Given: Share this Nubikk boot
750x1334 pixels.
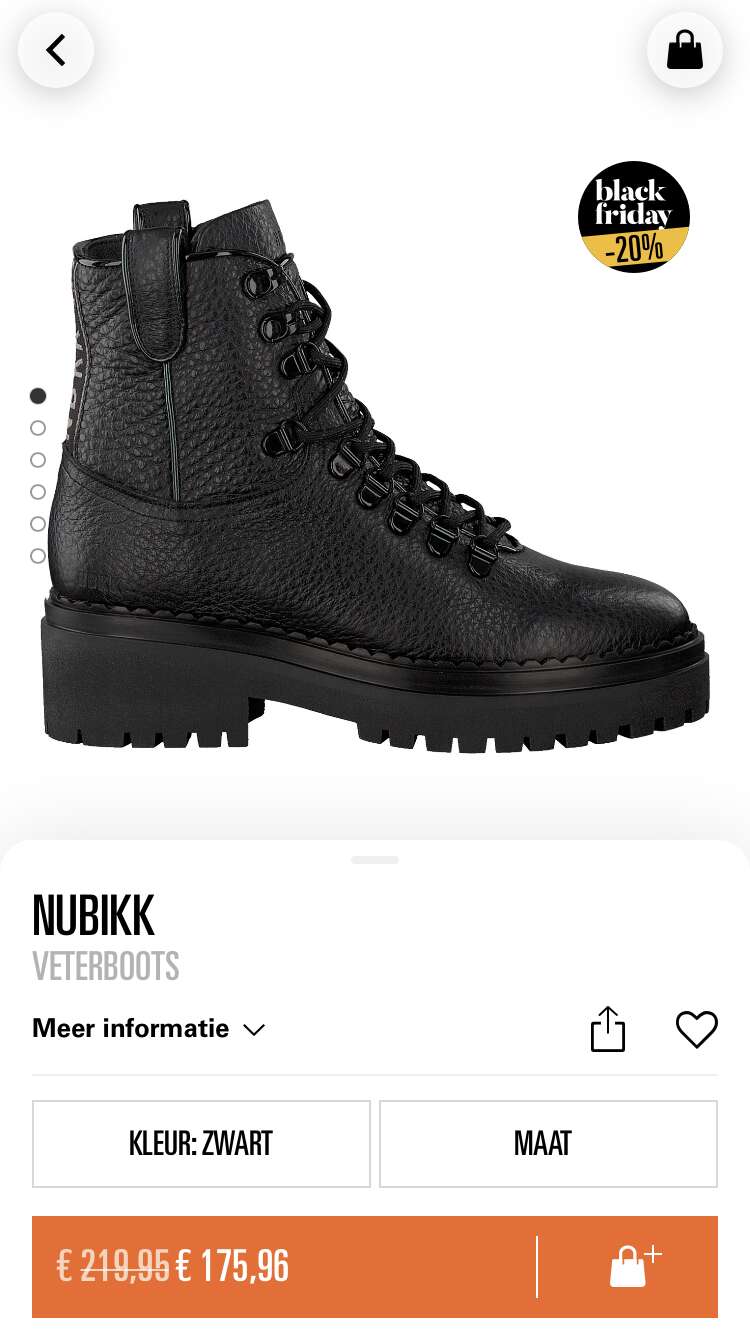Looking at the screenshot, I should [x=607, y=1029].
